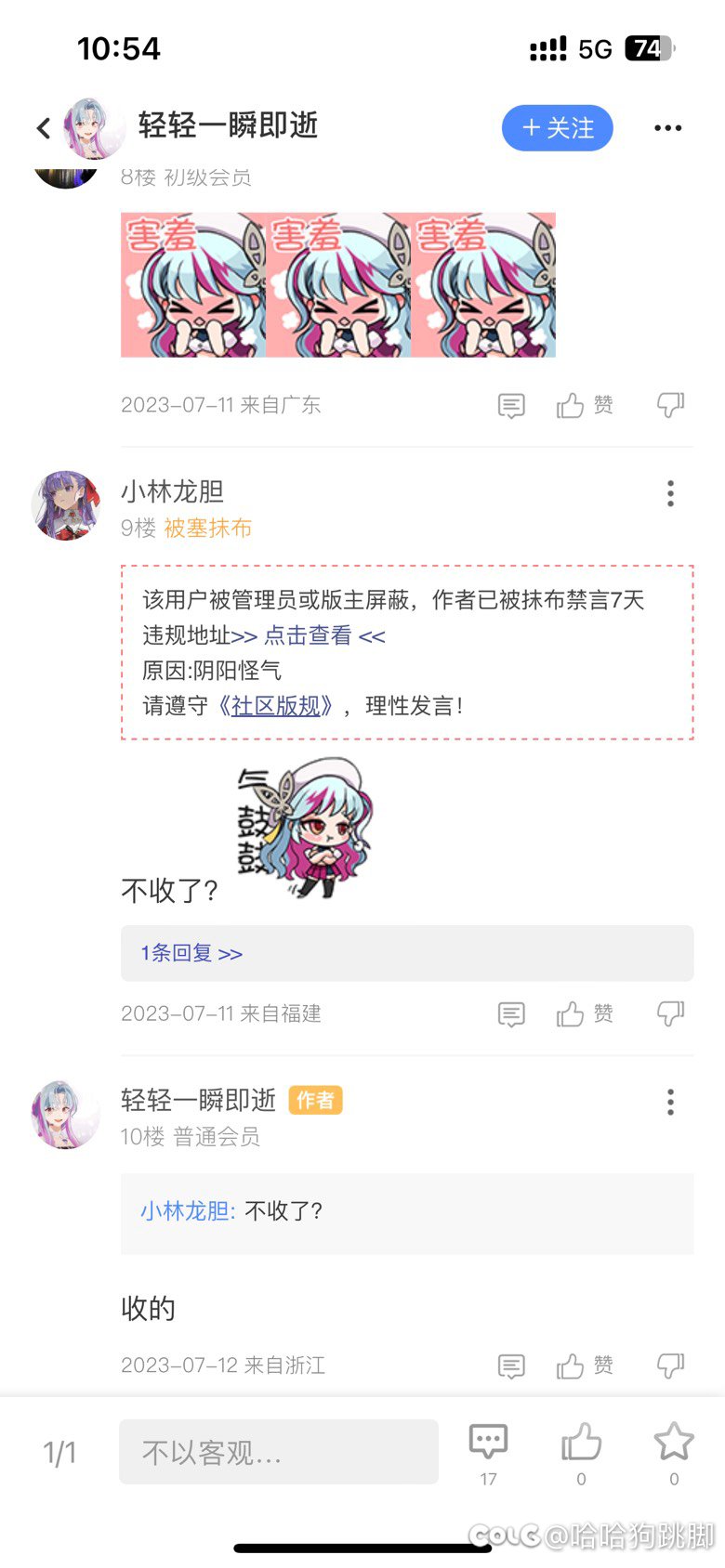
Task: Dislike the 收的 reply from 浙江
Action: (670, 1365)
